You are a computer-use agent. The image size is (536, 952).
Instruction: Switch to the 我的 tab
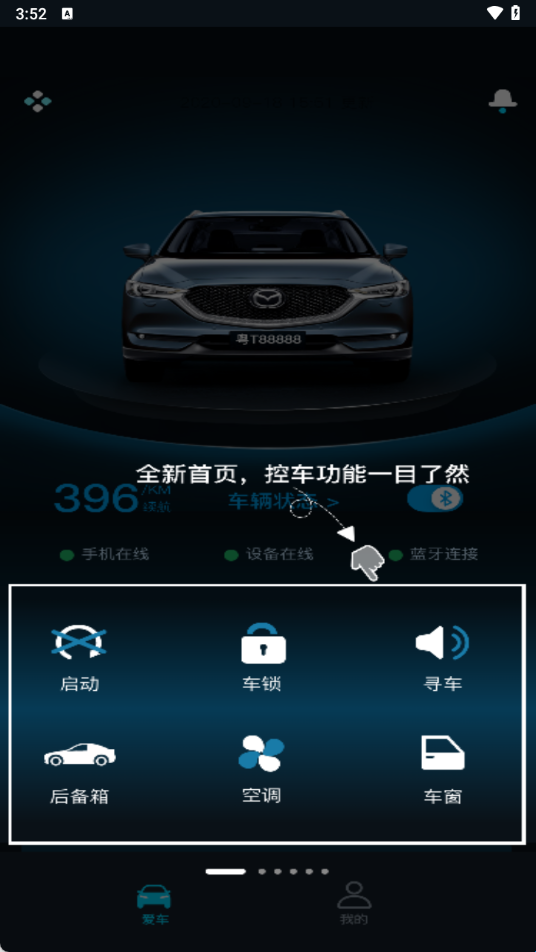click(x=354, y=903)
